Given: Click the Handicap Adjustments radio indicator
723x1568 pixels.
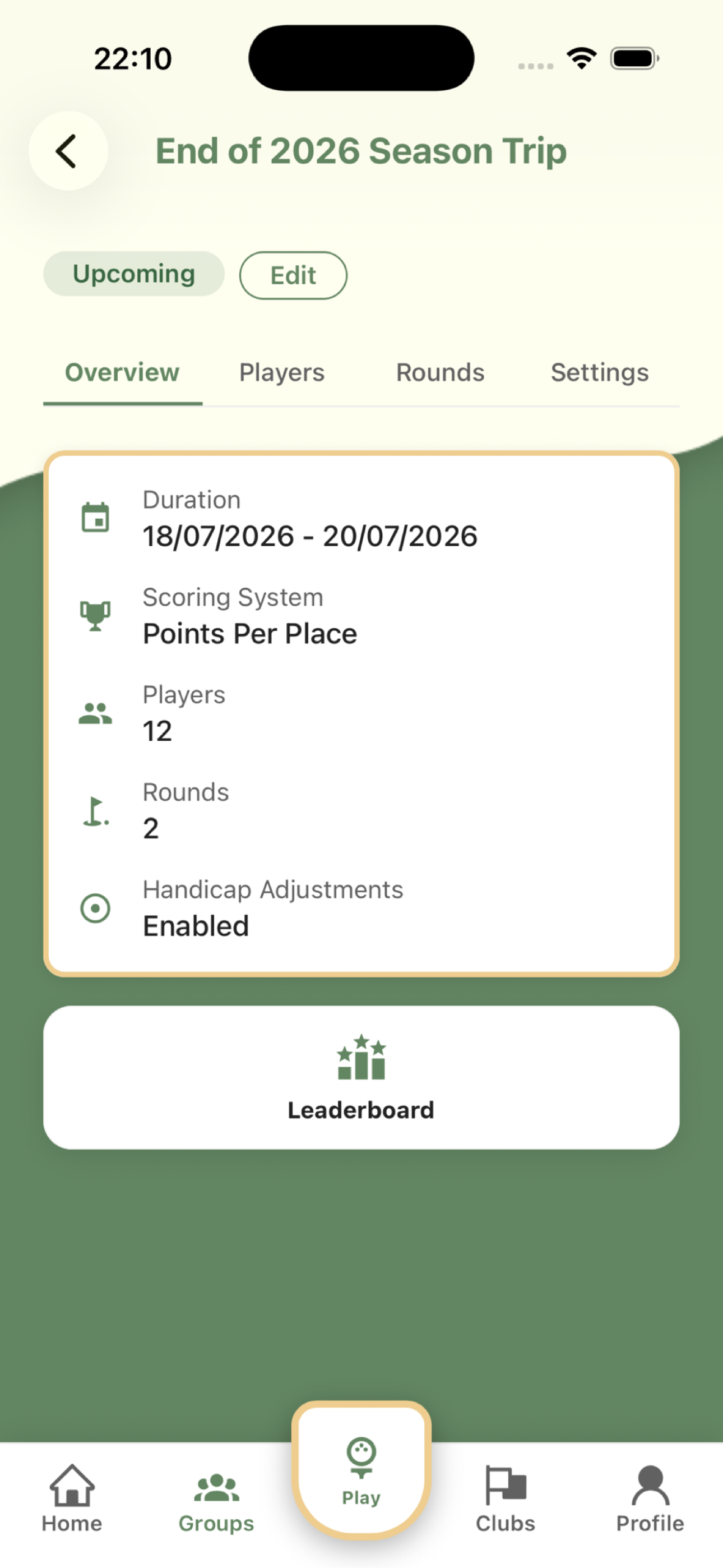Looking at the screenshot, I should pos(95,907).
